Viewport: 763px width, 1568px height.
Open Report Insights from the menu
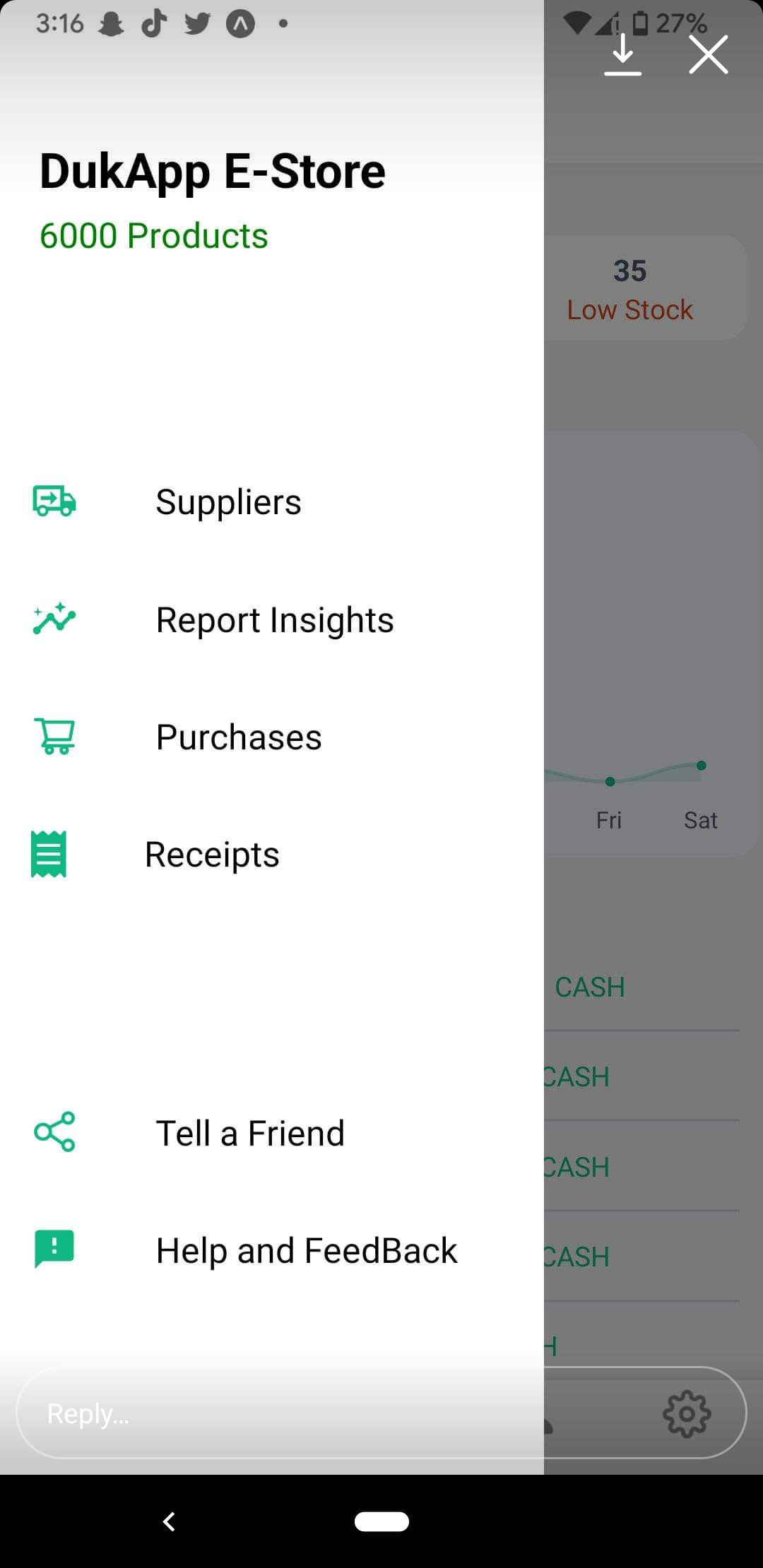pos(275,619)
